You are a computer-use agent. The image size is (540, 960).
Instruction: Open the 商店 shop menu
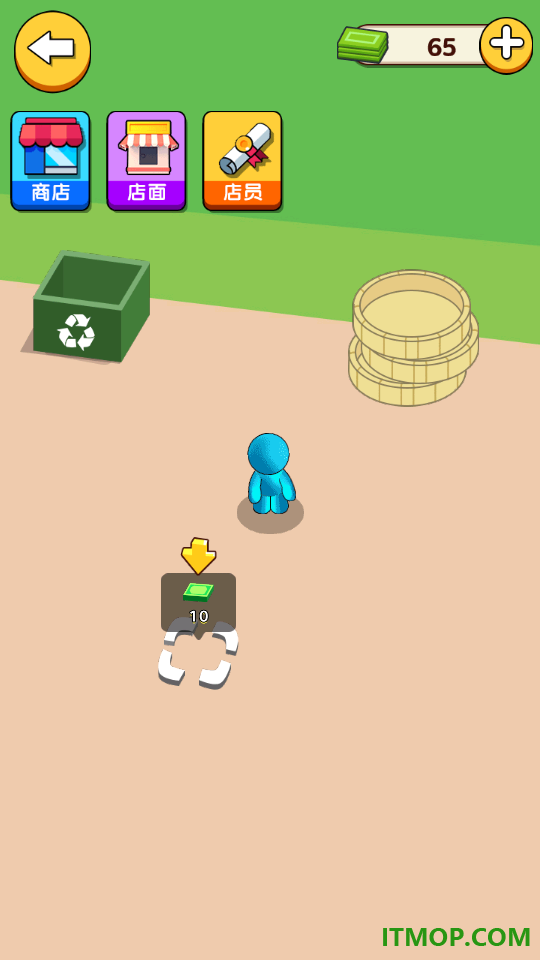pyautogui.click(x=50, y=161)
